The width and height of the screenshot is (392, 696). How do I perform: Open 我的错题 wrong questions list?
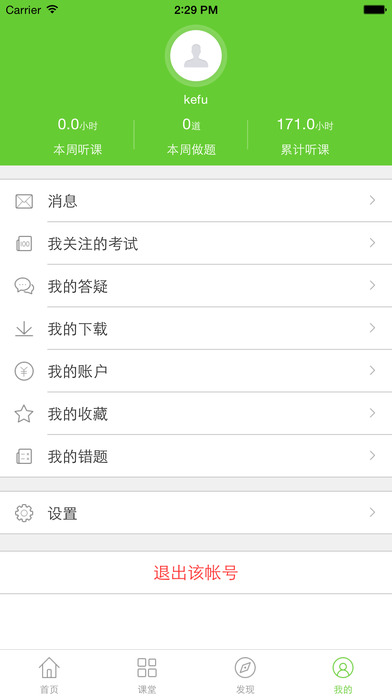[196, 456]
